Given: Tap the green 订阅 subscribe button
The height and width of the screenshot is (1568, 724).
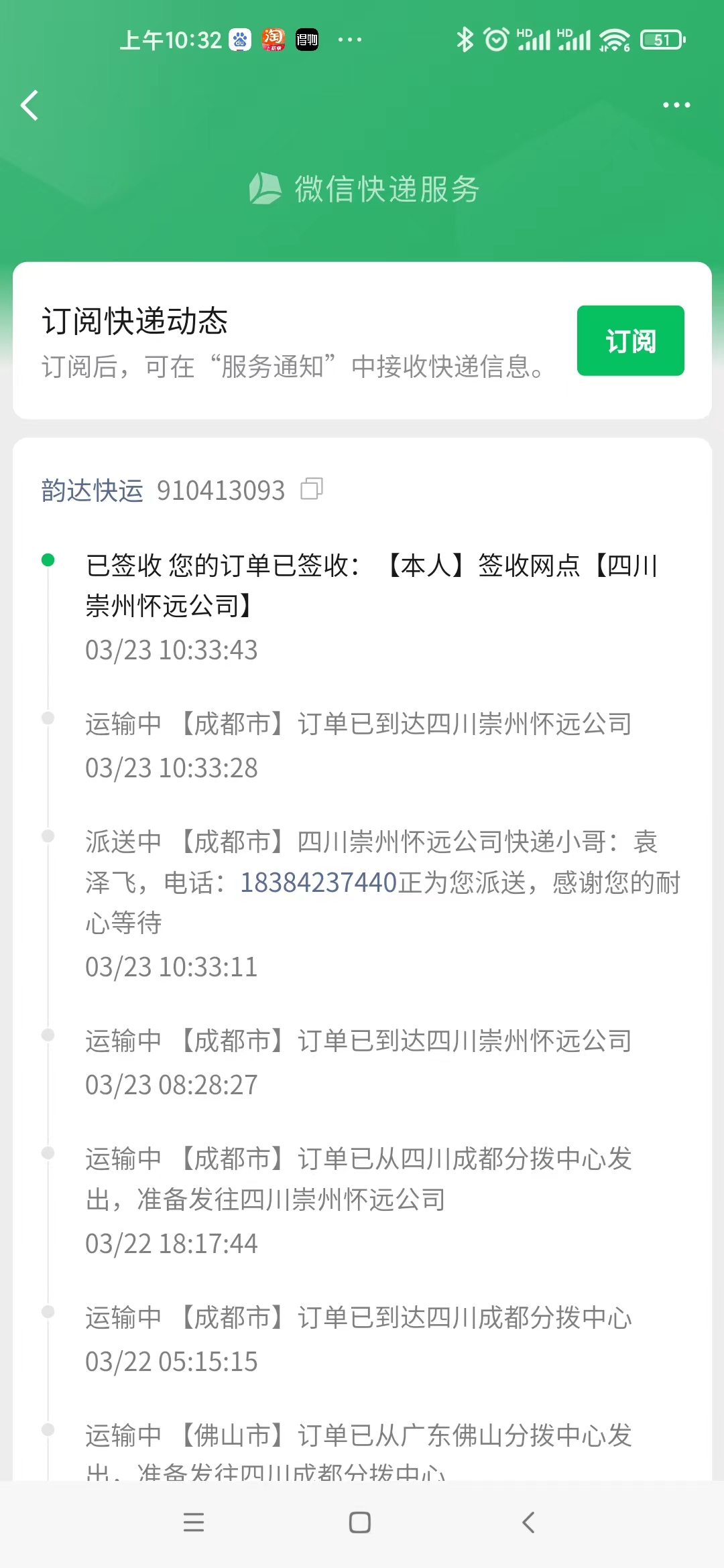Looking at the screenshot, I should coord(630,340).
